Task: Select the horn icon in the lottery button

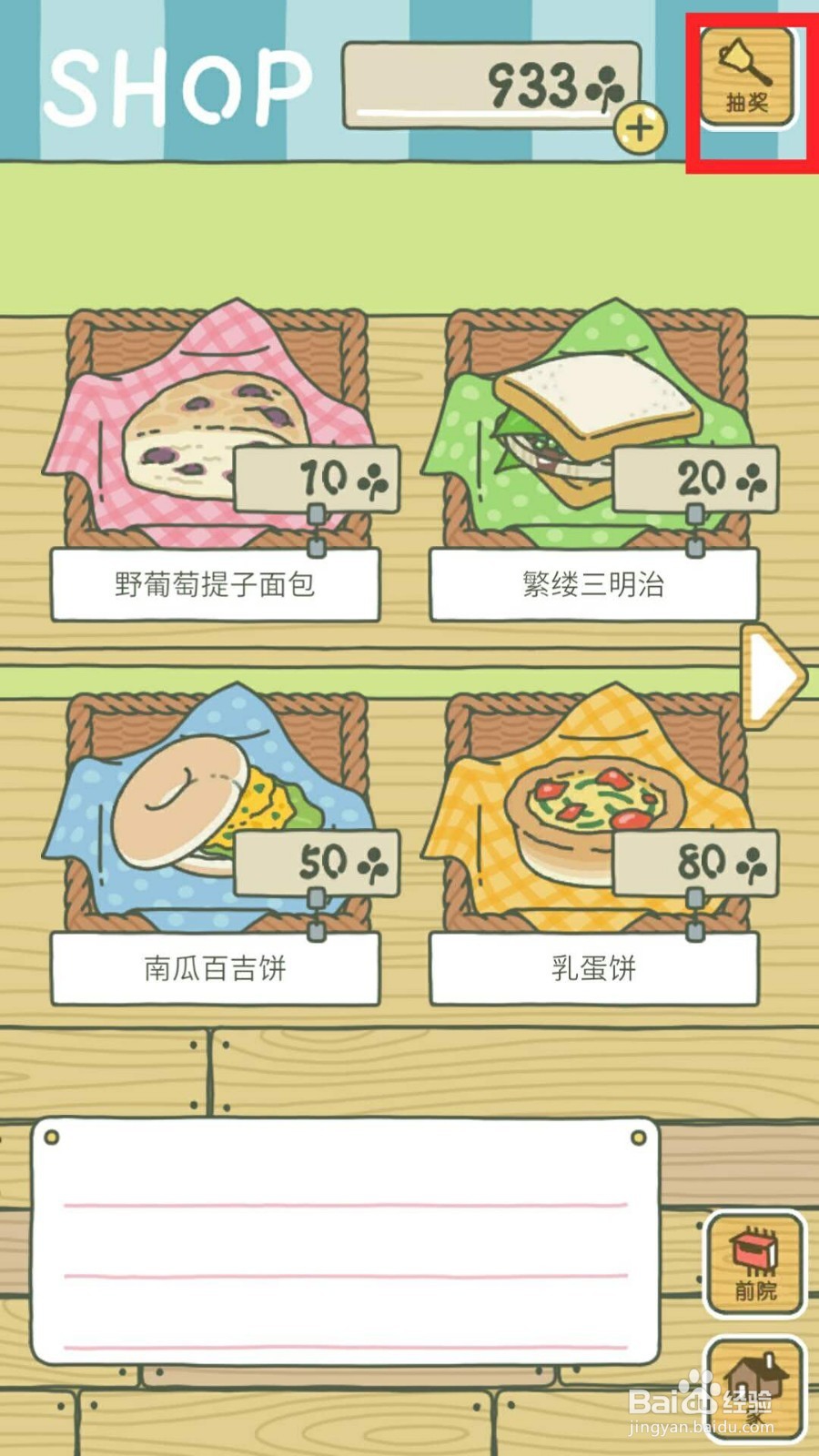Action: click(x=744, y=59)
